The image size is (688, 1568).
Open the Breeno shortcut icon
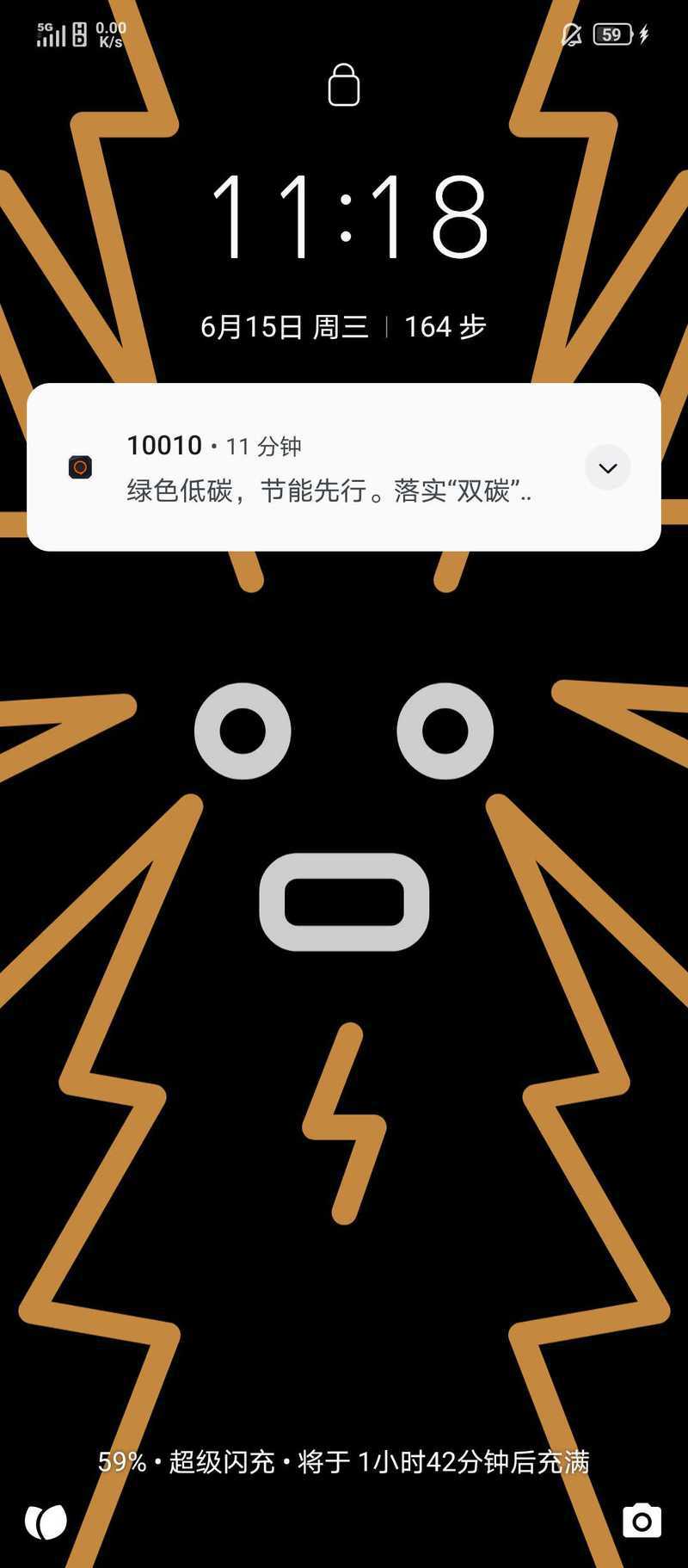46,1522
